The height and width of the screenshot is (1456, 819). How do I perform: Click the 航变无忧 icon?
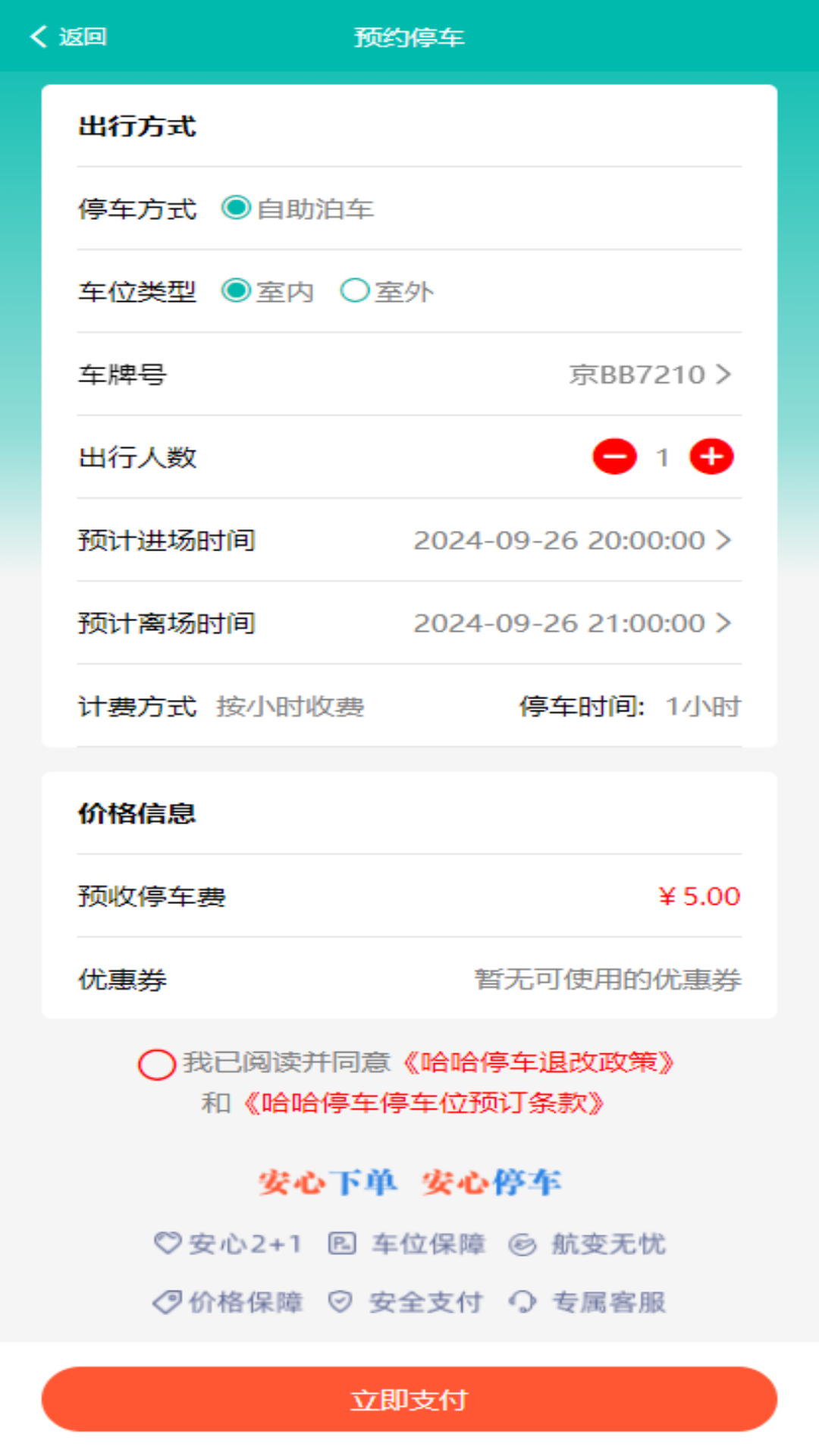pos(522,1244)
